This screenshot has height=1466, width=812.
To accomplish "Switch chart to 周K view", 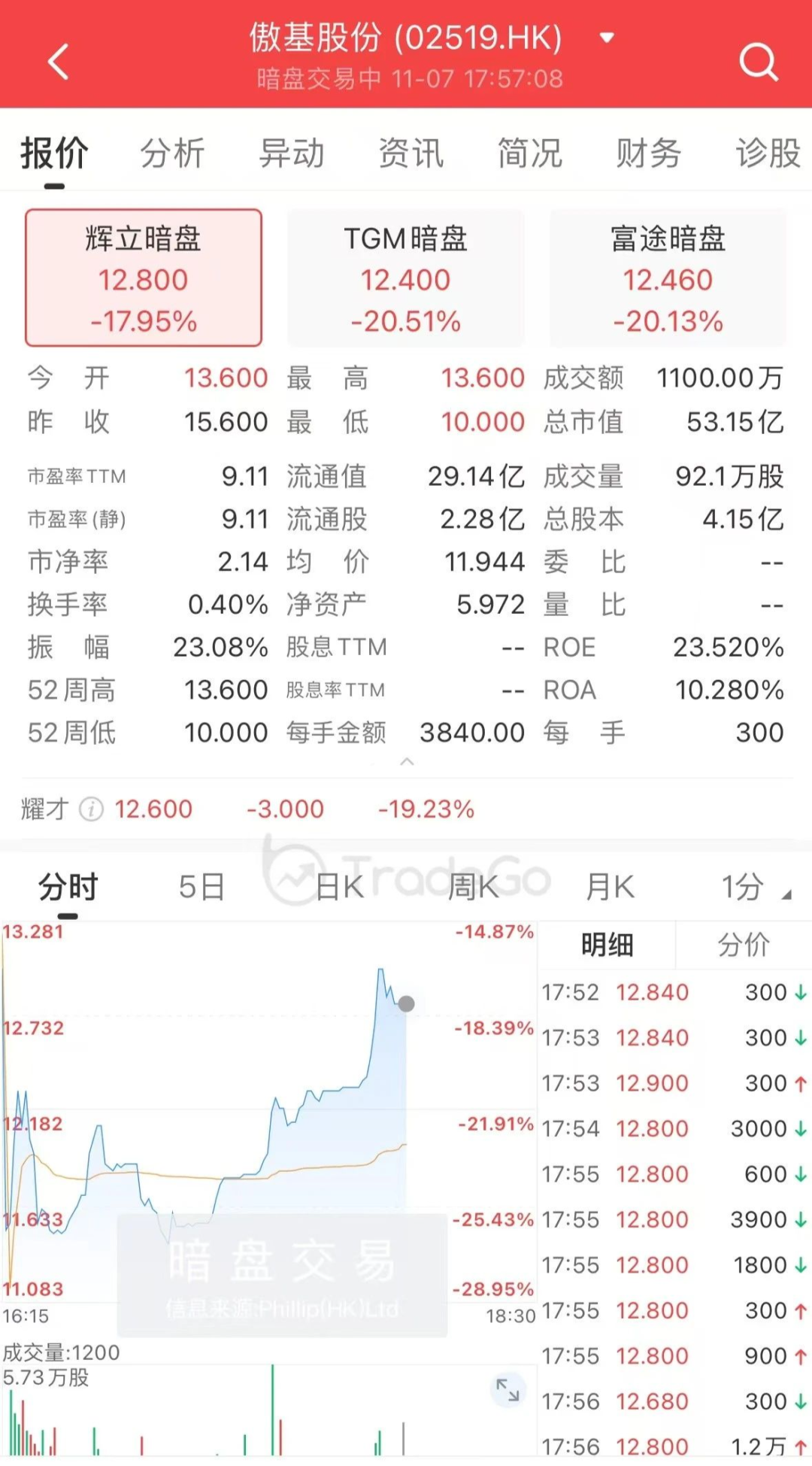I will (x=473, y=888).
